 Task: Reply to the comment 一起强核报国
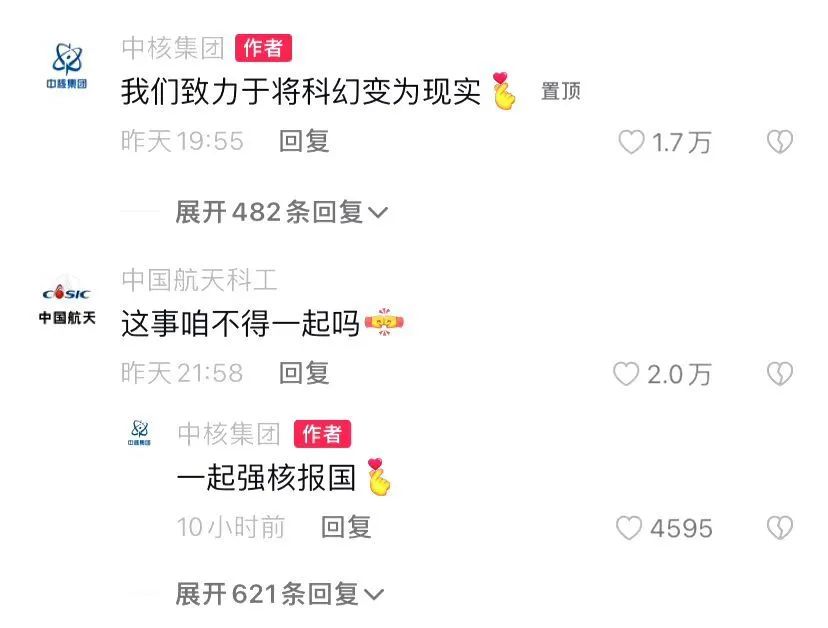click(x=346, y=526)
